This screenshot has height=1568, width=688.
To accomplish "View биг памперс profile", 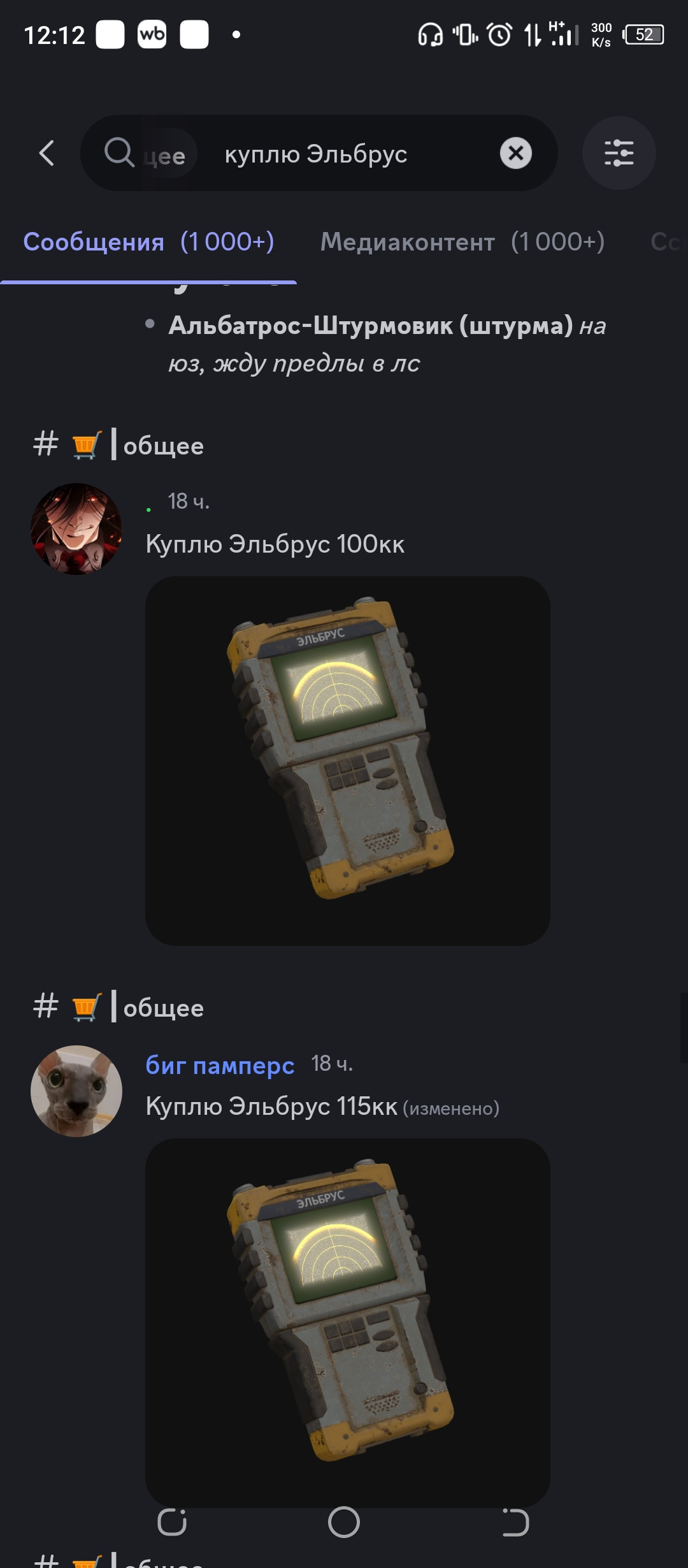I will pos(220,1065).
